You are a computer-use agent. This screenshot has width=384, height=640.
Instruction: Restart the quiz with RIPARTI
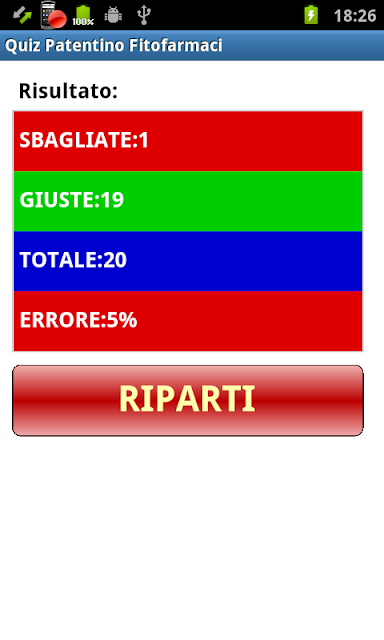pyautogui.click(x=188, y=400)
